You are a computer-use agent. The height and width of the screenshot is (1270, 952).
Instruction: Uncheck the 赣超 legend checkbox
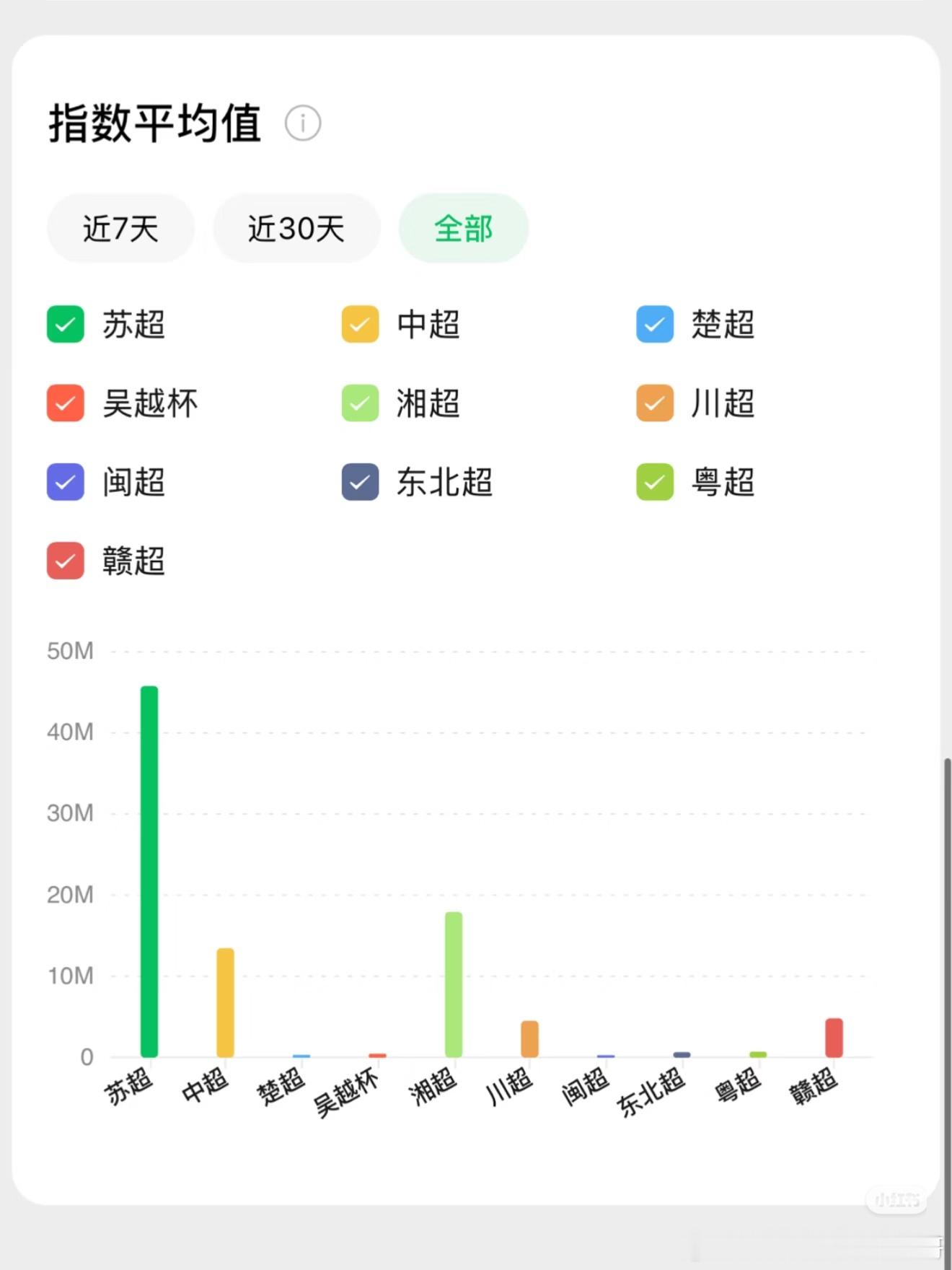[x=64, y=561]
